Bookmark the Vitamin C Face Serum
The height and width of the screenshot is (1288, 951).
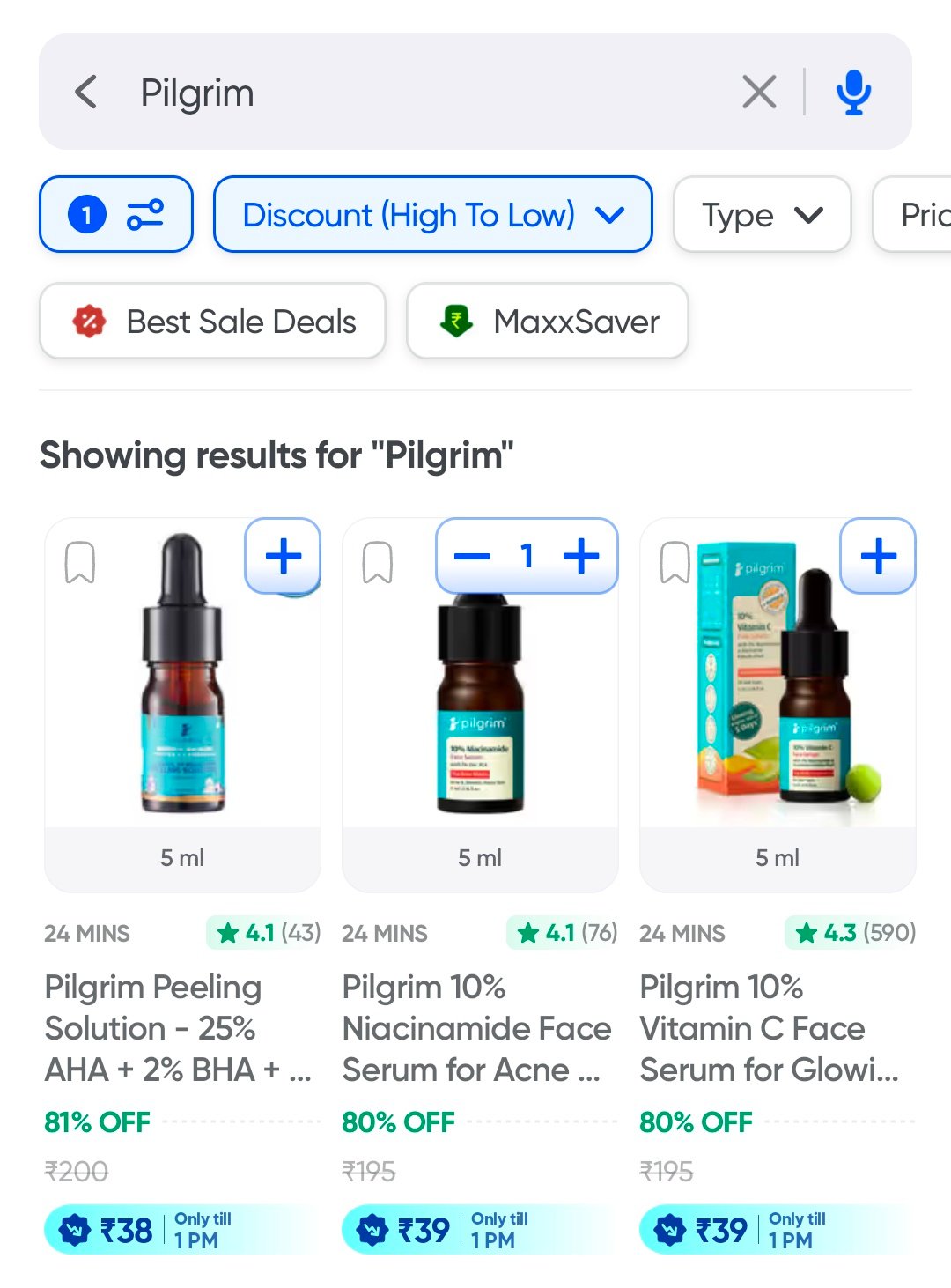tap(675, 563)
